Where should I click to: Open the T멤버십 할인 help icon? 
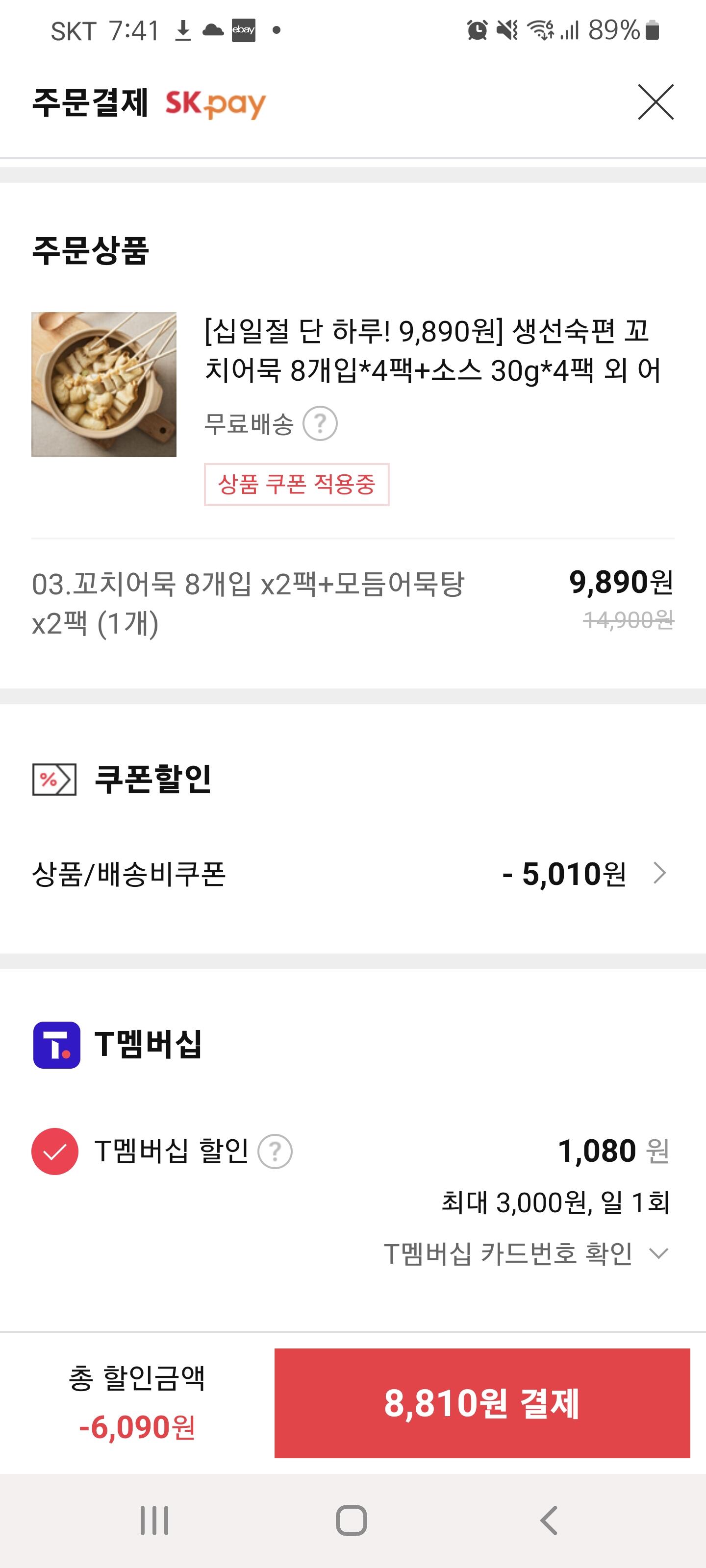pos(276,1151)
